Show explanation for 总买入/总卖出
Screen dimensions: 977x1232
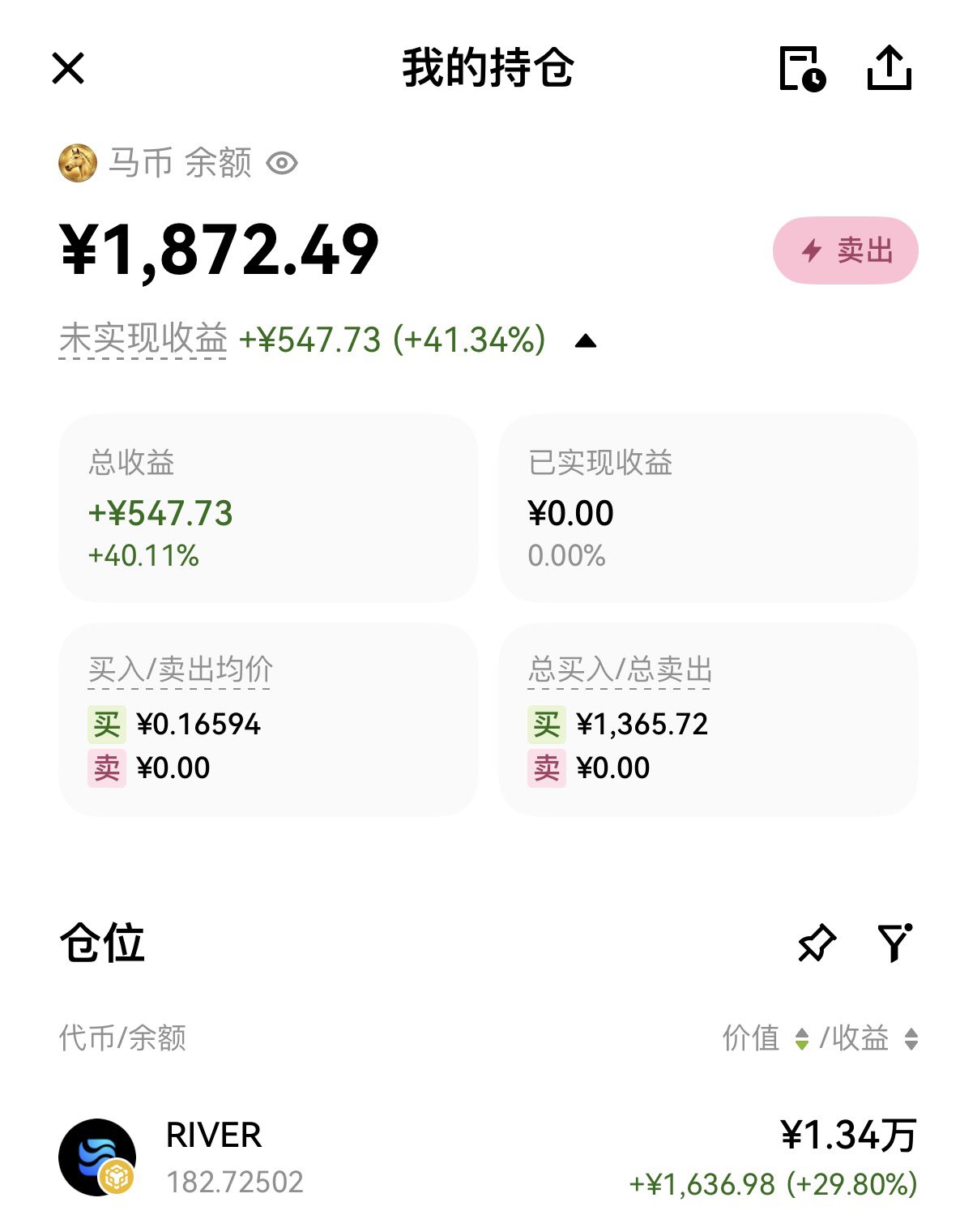tap(620, 670)
